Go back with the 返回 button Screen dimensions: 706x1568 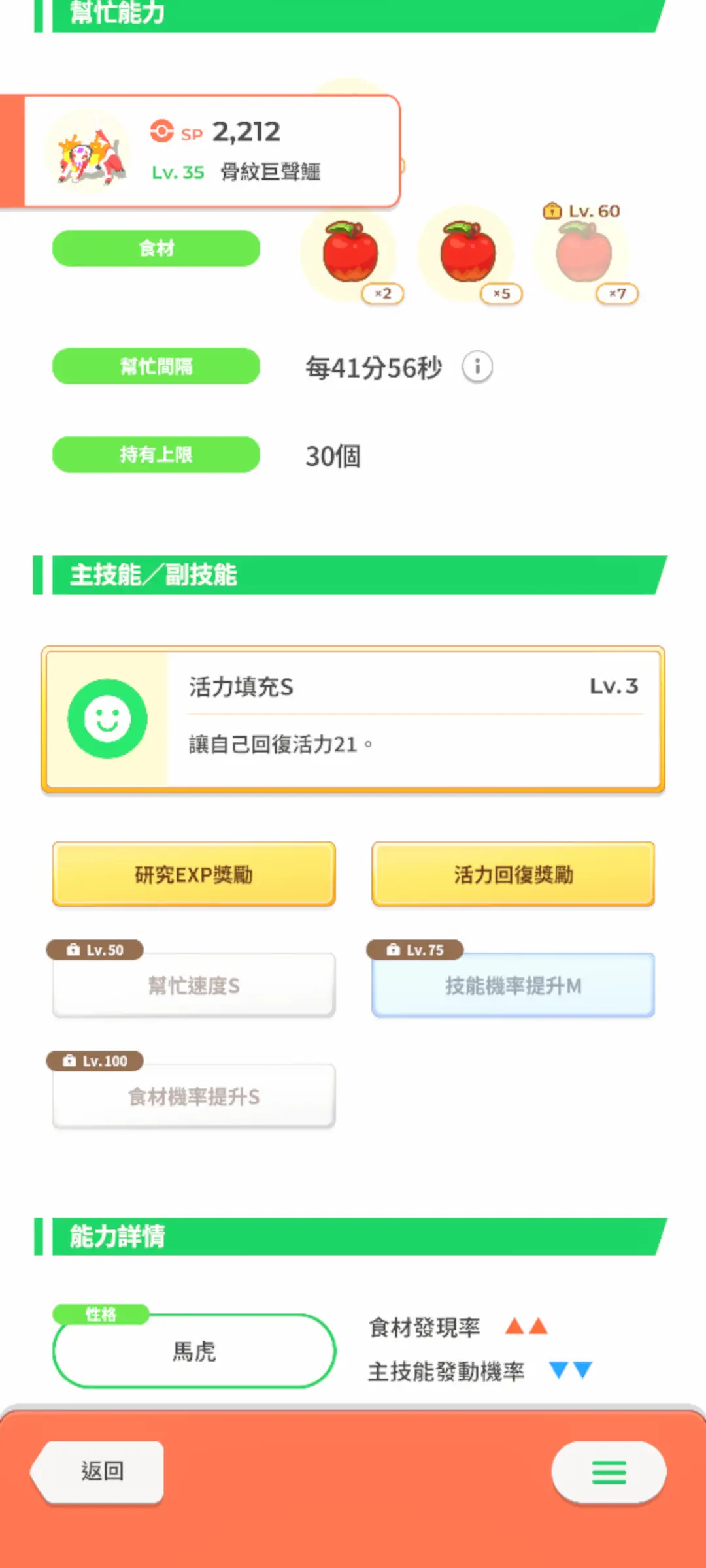(97, 1471)
